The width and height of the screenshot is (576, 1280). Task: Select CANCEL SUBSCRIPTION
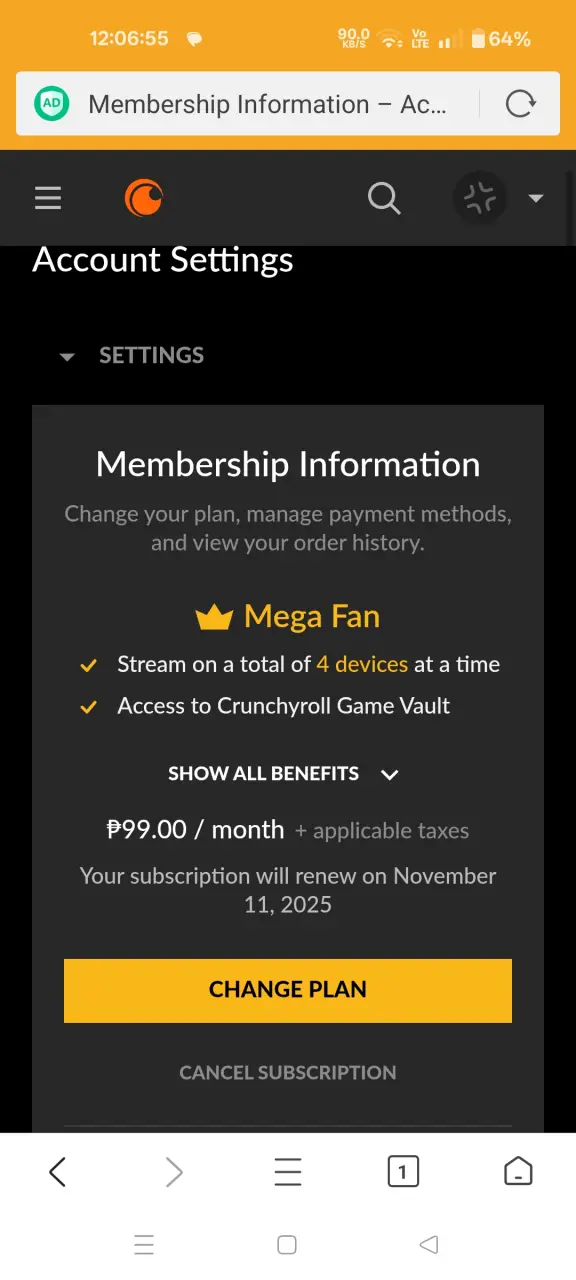point(288,1072)
